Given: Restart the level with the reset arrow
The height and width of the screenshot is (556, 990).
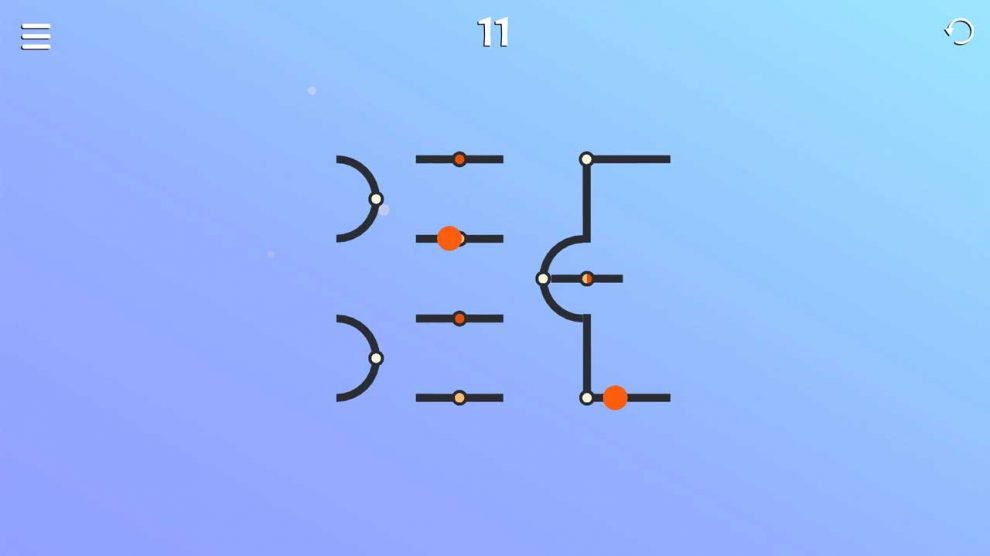Looking at the screenshot, I should pyautogui.click(x=959, y=32).
